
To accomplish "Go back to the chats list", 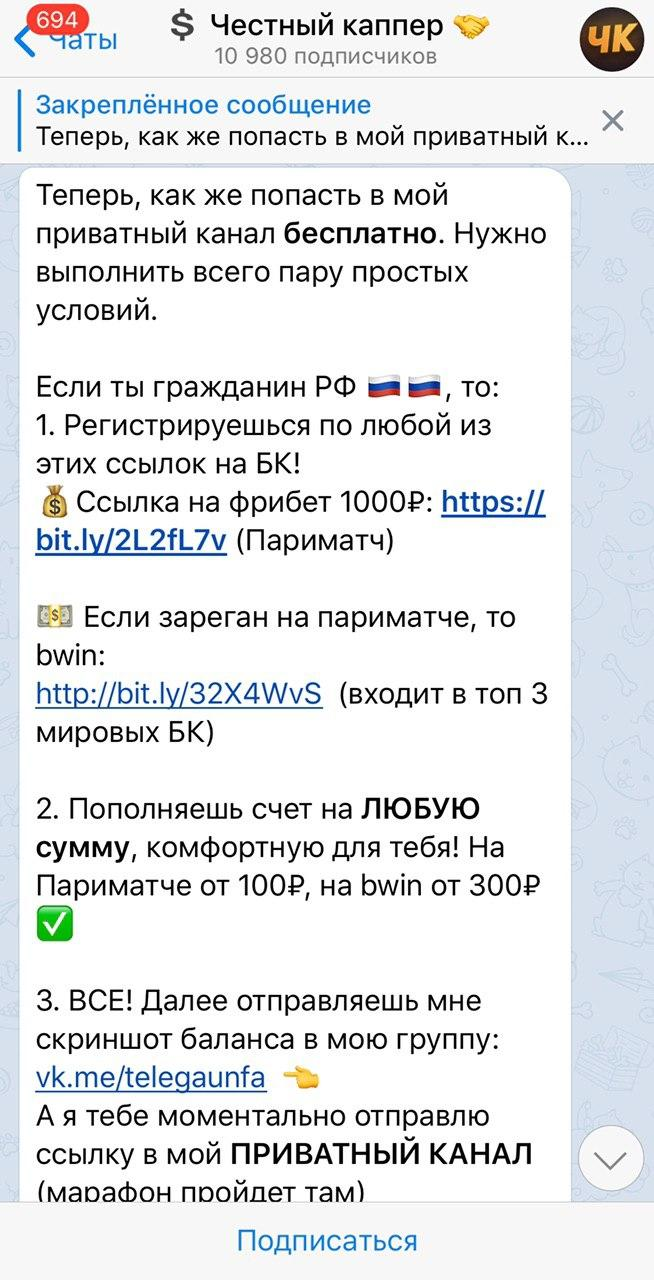I will point(62,39).
